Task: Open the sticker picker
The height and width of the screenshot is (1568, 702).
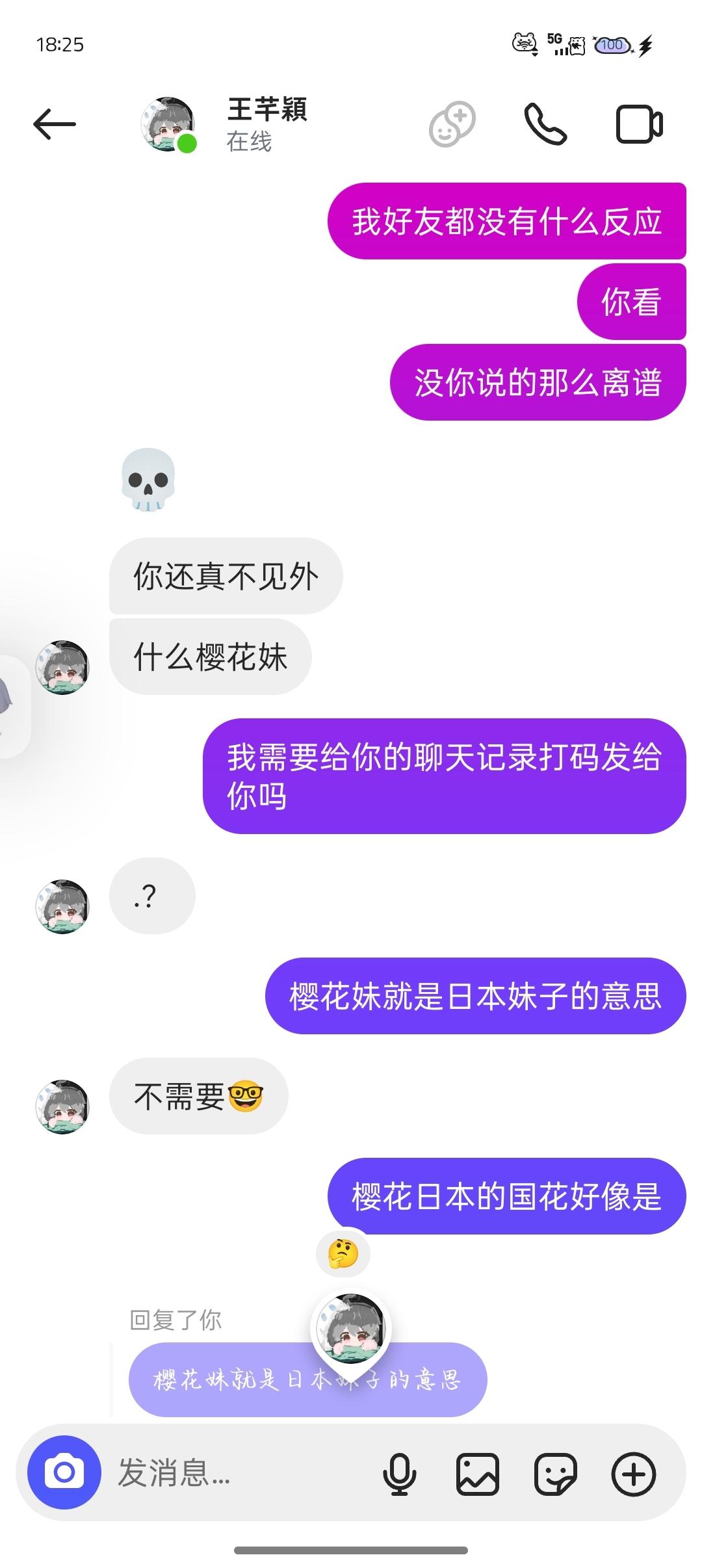Action: click(x=555, y=1474)
